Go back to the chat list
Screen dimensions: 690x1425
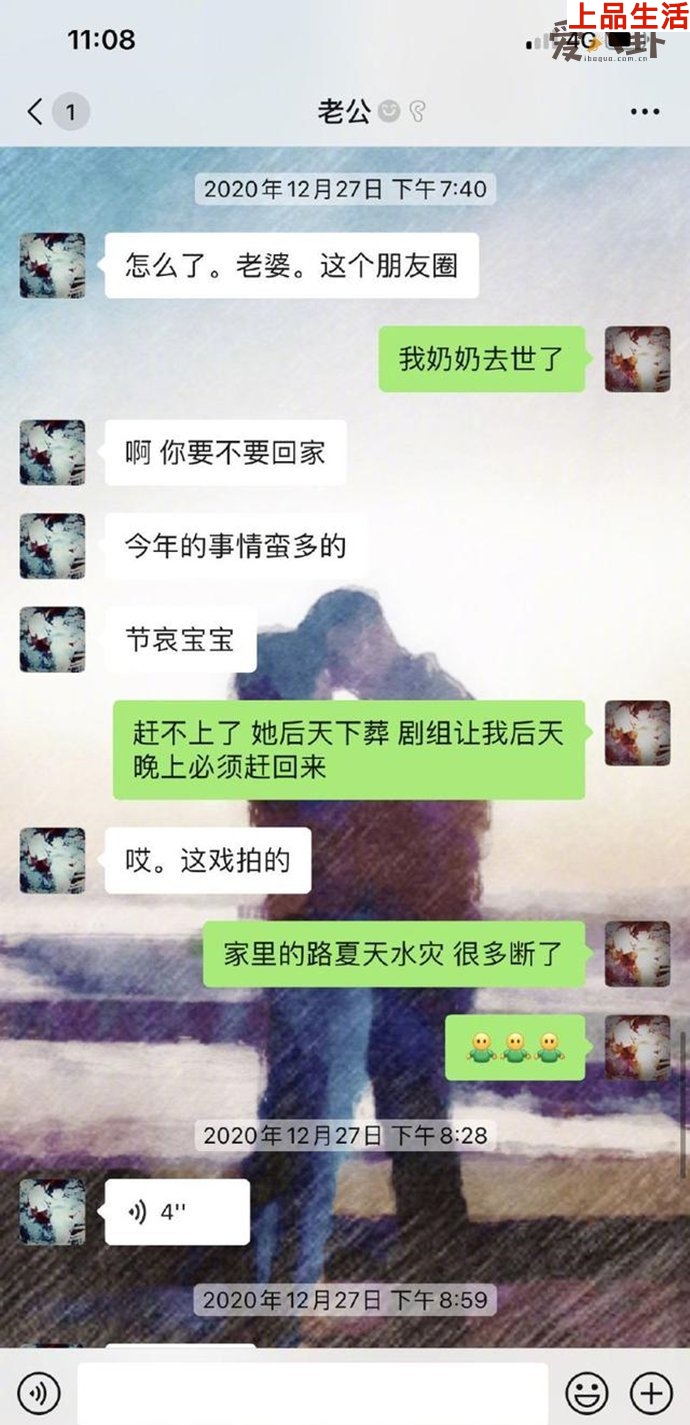click(36, 111)
